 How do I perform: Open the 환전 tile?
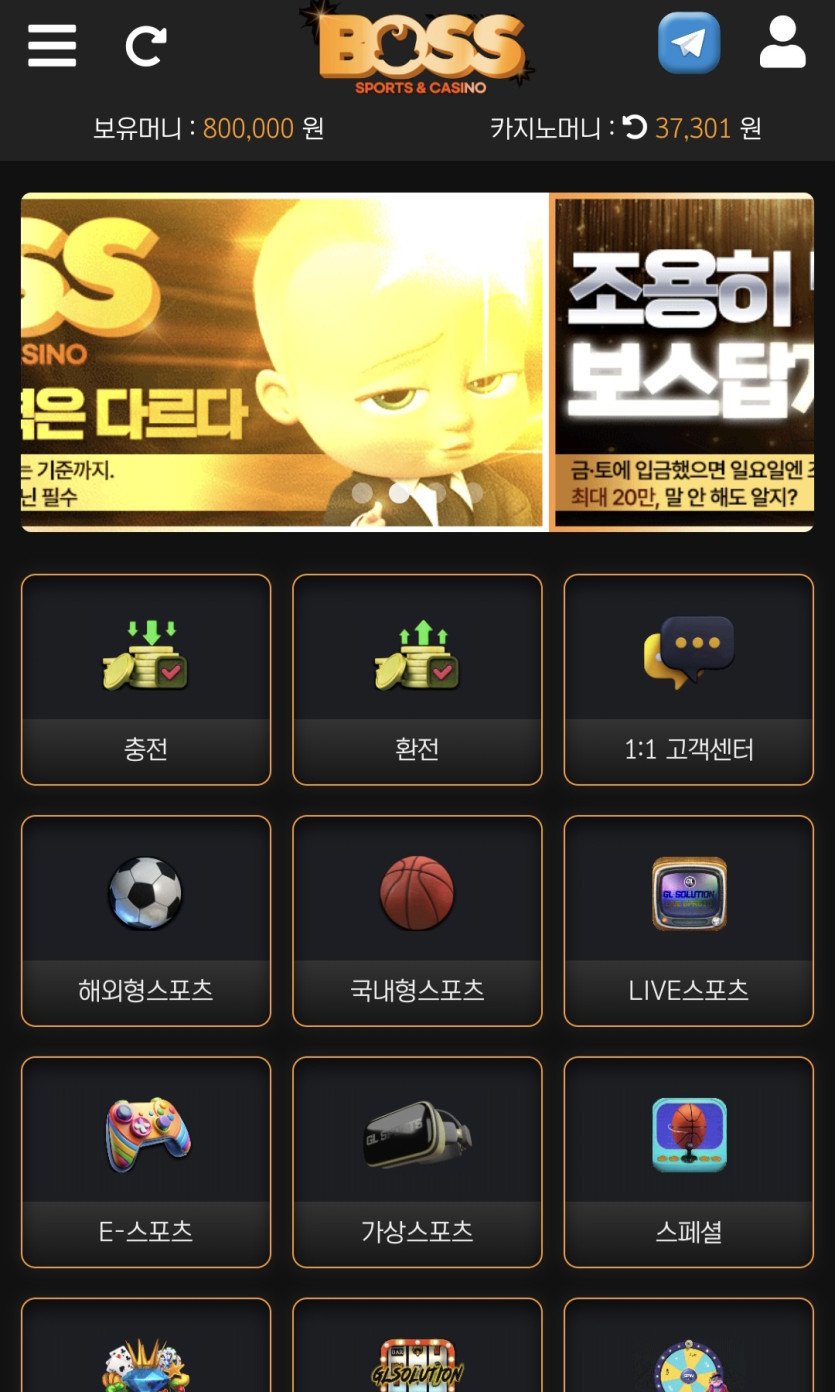[417, 679]
